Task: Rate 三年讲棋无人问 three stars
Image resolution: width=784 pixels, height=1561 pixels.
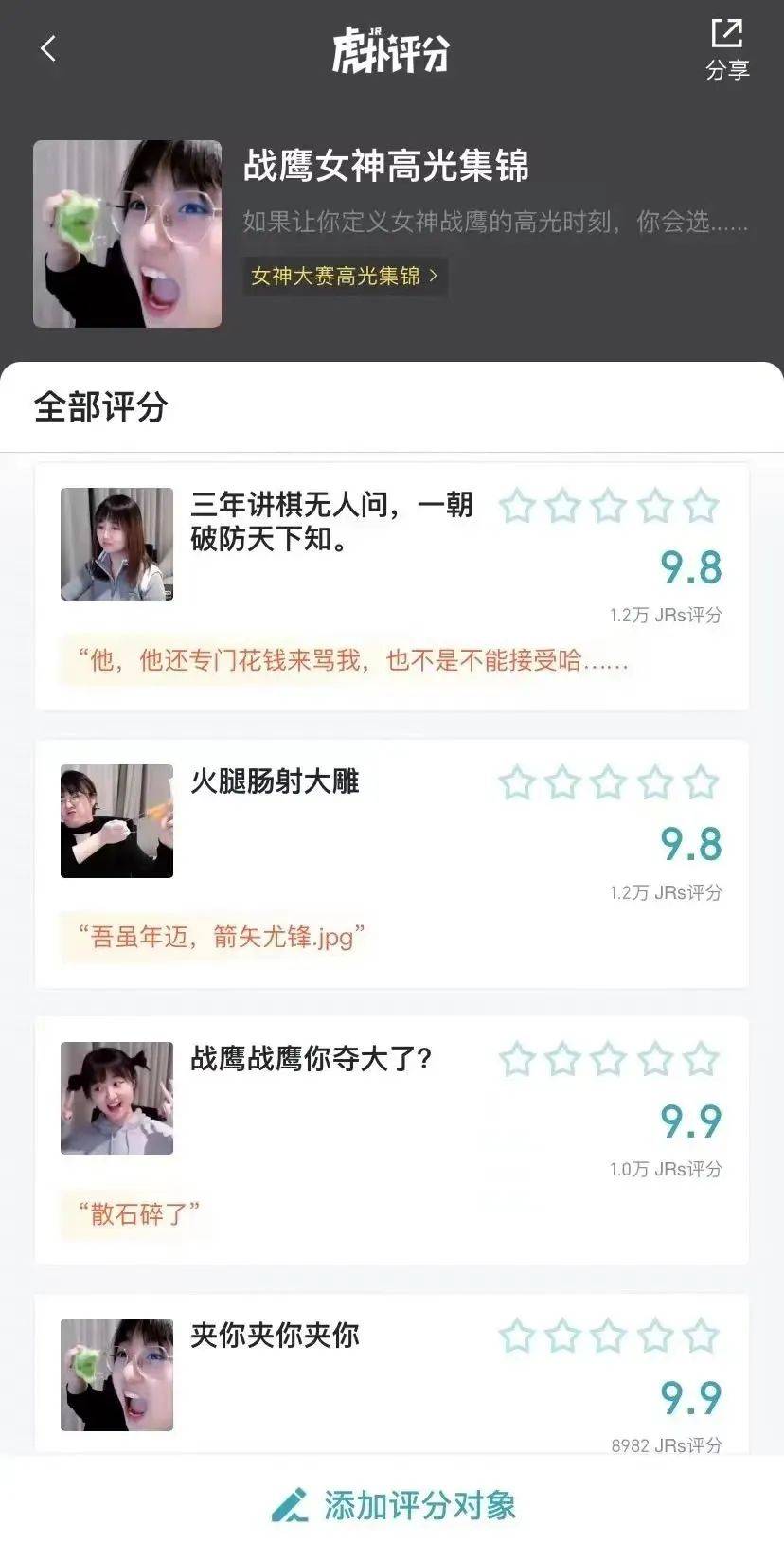Action: (x=609, y=507)
